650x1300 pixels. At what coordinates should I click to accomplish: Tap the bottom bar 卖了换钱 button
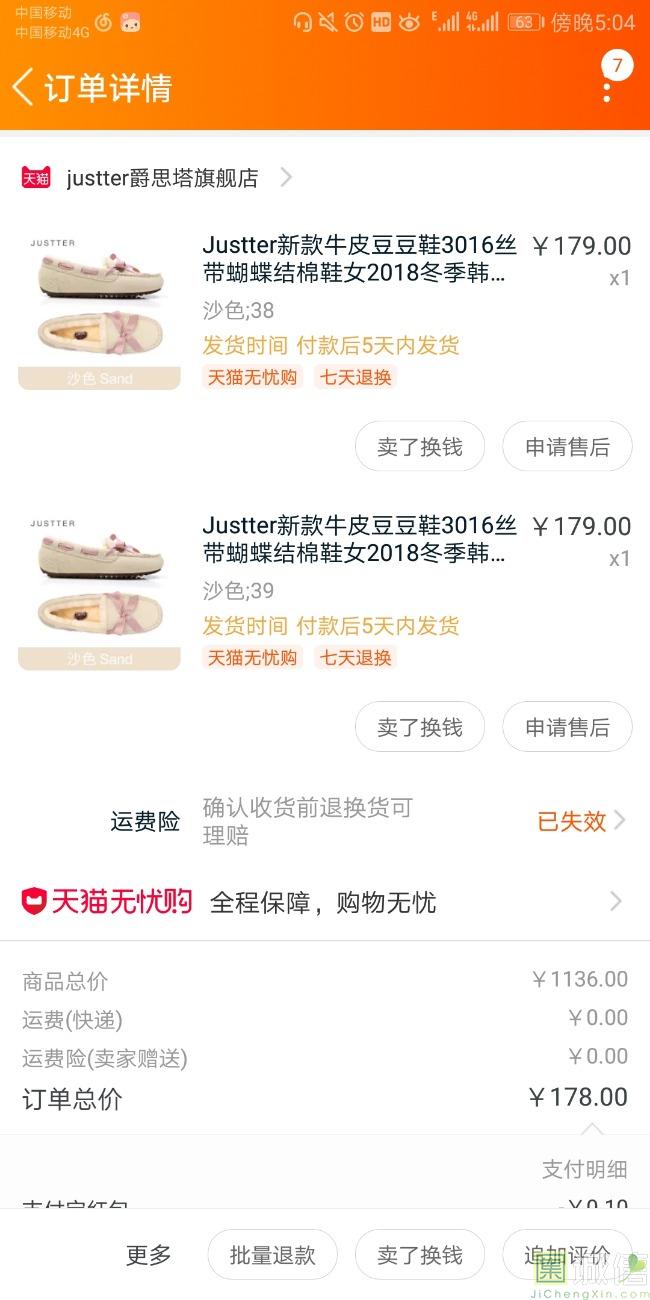pyautogui.click(x=419, y=1255)
